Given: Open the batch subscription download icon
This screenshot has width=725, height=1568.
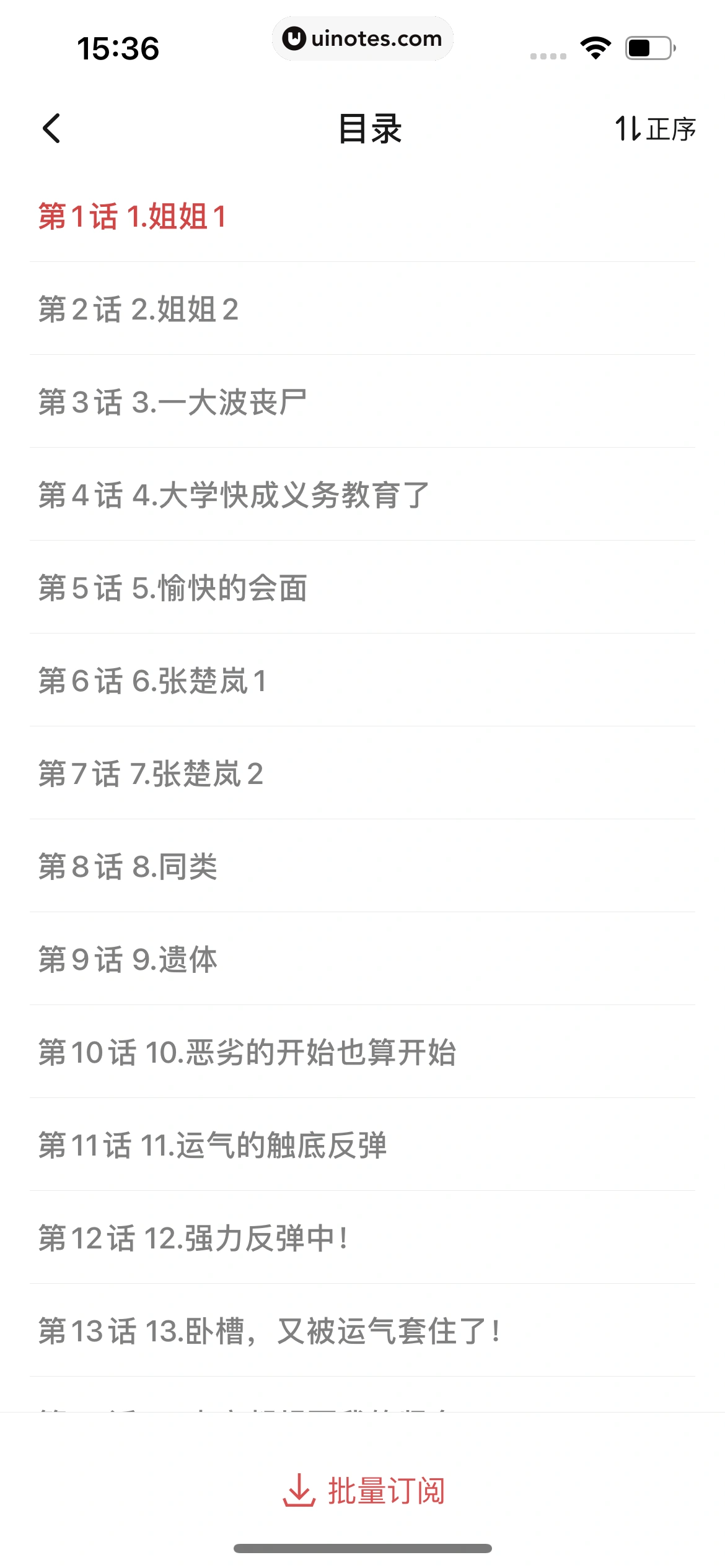Looking at the screenshot, I should click(299, 1490).
